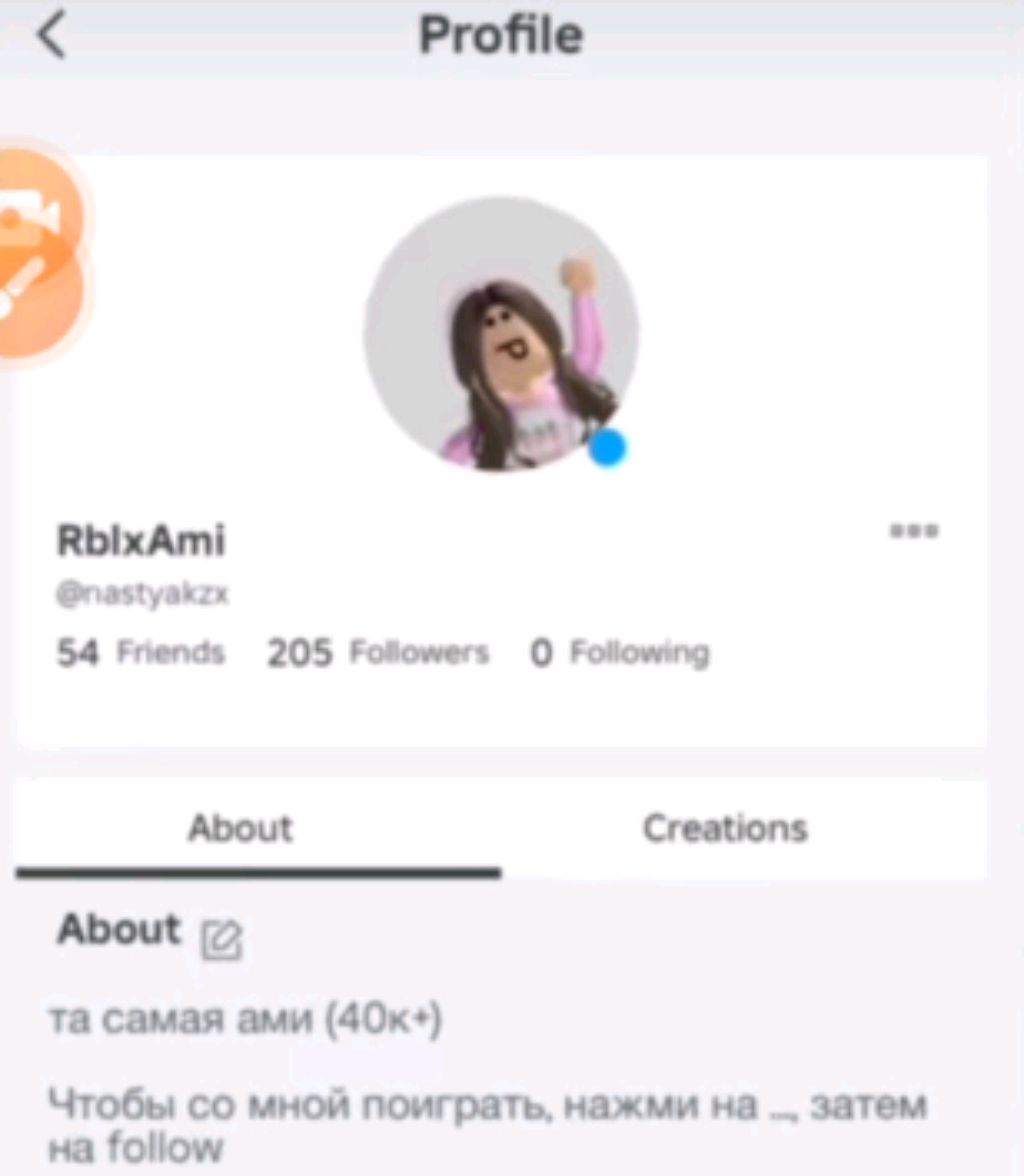Switch to the Creations tab
Screen dimensions: 1024x1176
725,828
